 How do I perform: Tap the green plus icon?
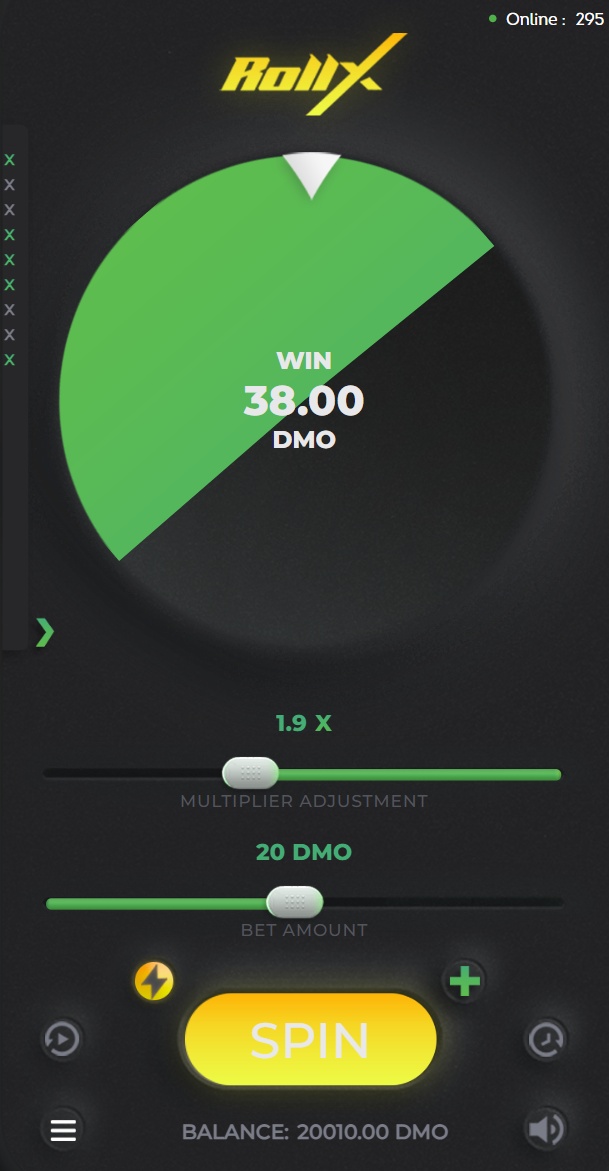pos(464,981)
